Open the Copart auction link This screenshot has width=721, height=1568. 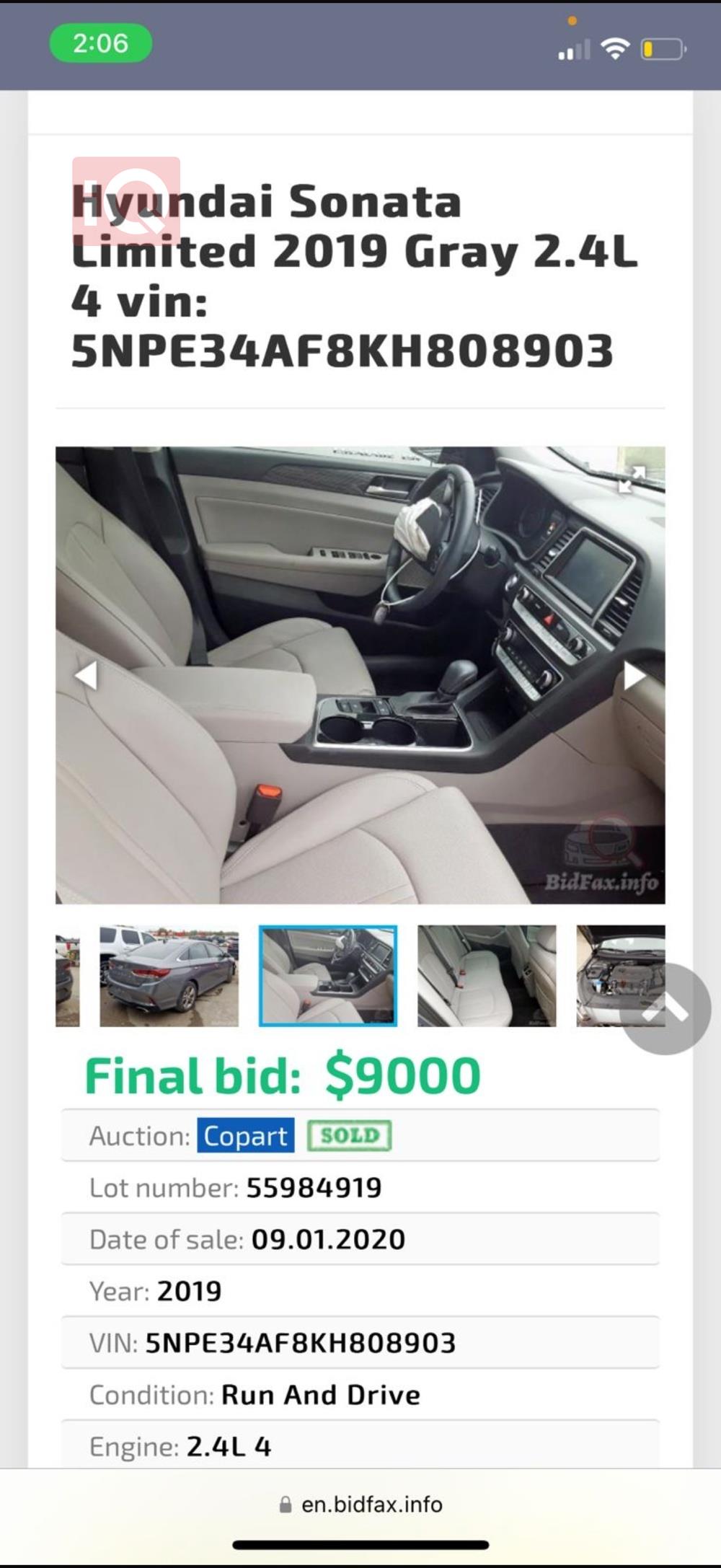pyautogui.click(x=245, y=1136)
